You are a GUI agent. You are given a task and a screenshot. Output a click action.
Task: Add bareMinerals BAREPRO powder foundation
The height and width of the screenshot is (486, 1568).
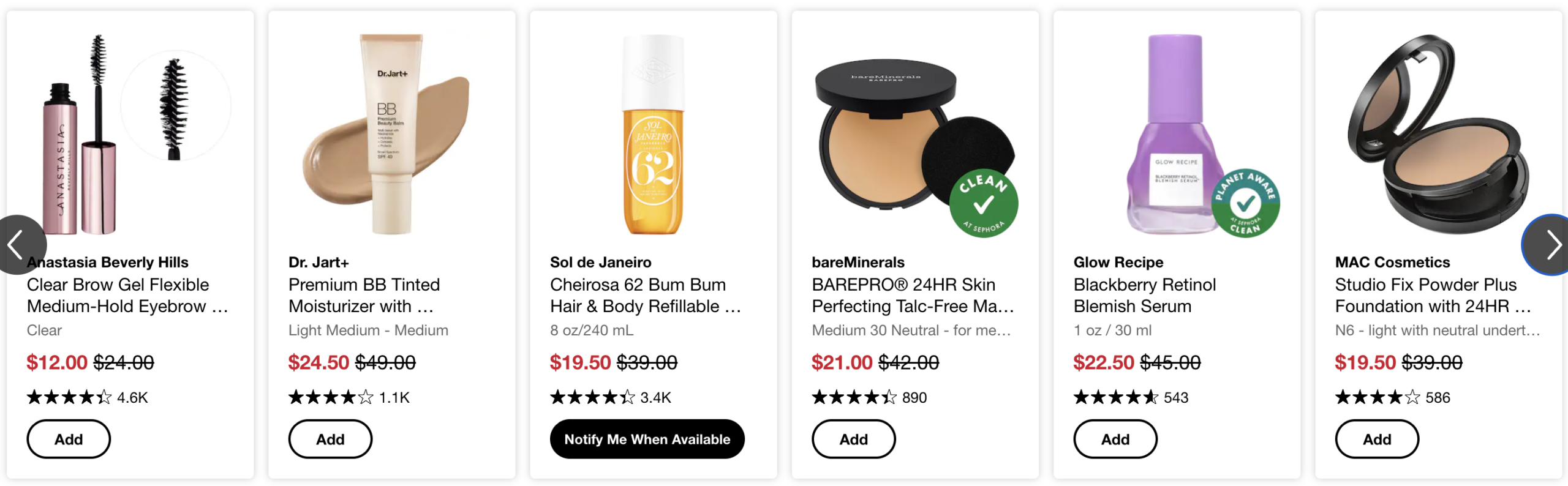click(853, 439)
